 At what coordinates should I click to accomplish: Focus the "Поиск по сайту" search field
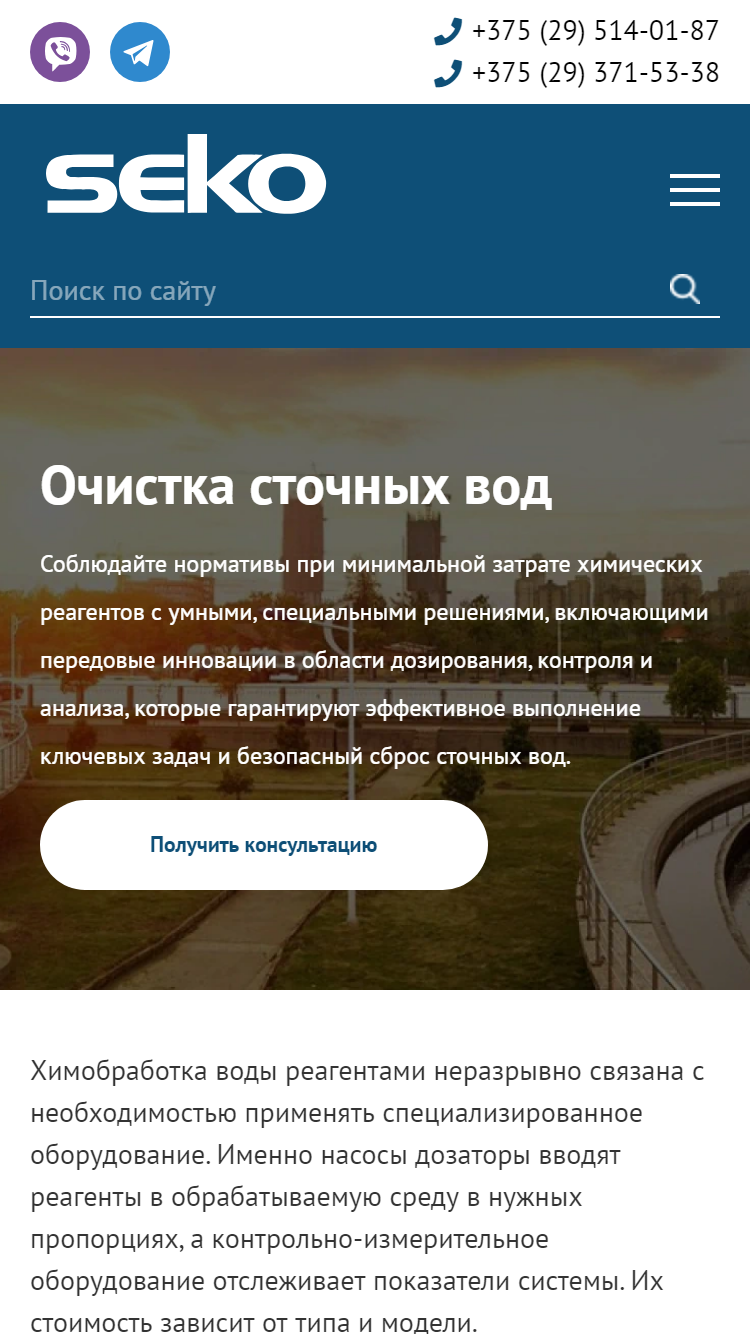pyautogui.click(x=345, y=291)
